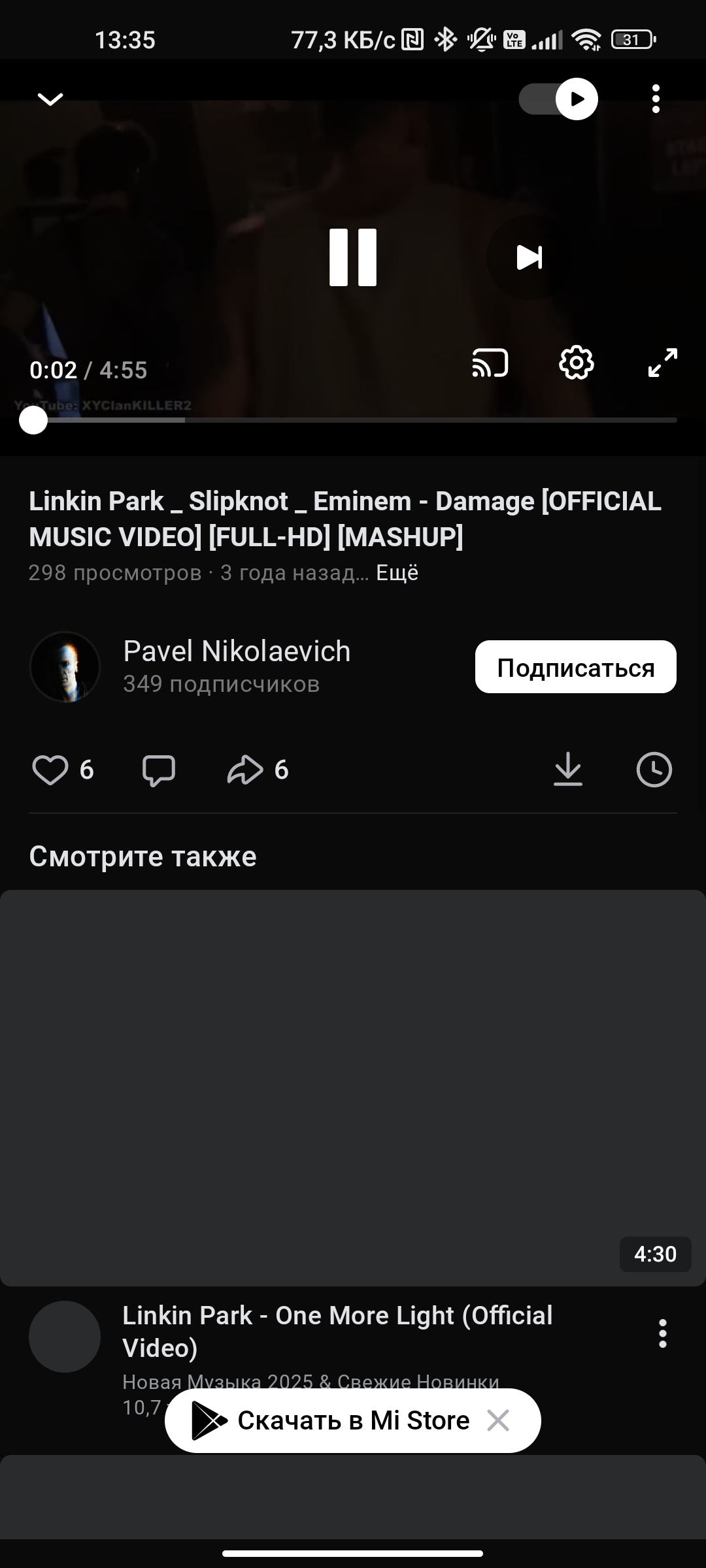Expand the video description with Ещё
This screenshot has height=1568, width=706.
pos(397,573)
